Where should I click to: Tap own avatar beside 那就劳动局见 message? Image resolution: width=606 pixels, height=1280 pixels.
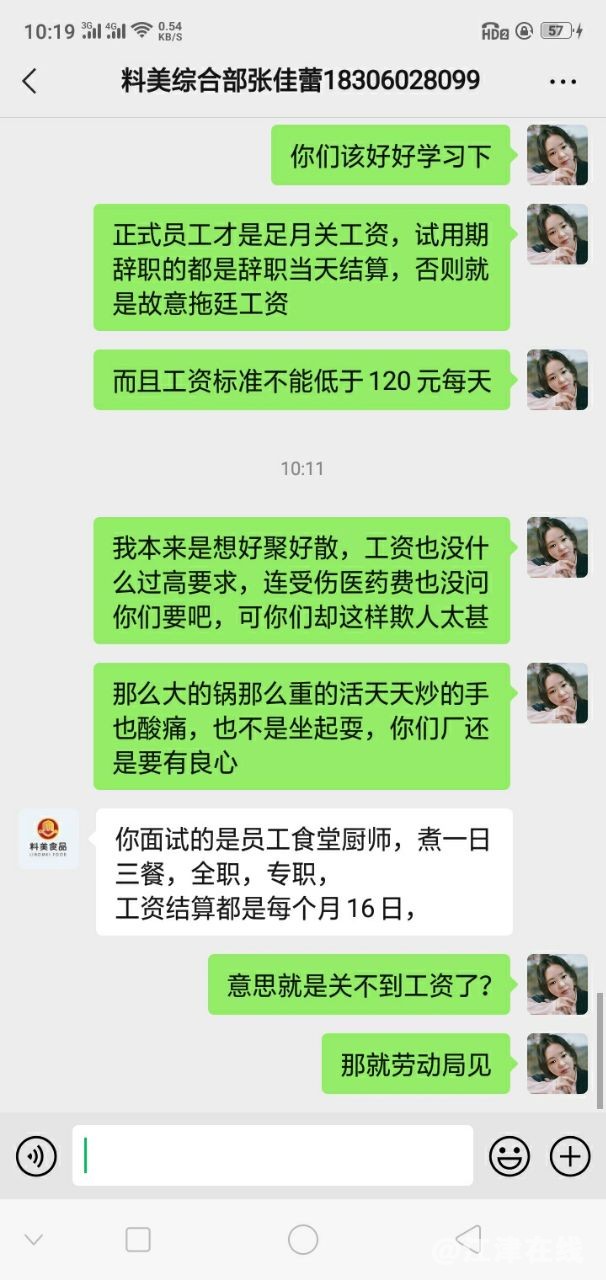[557, 1063]
